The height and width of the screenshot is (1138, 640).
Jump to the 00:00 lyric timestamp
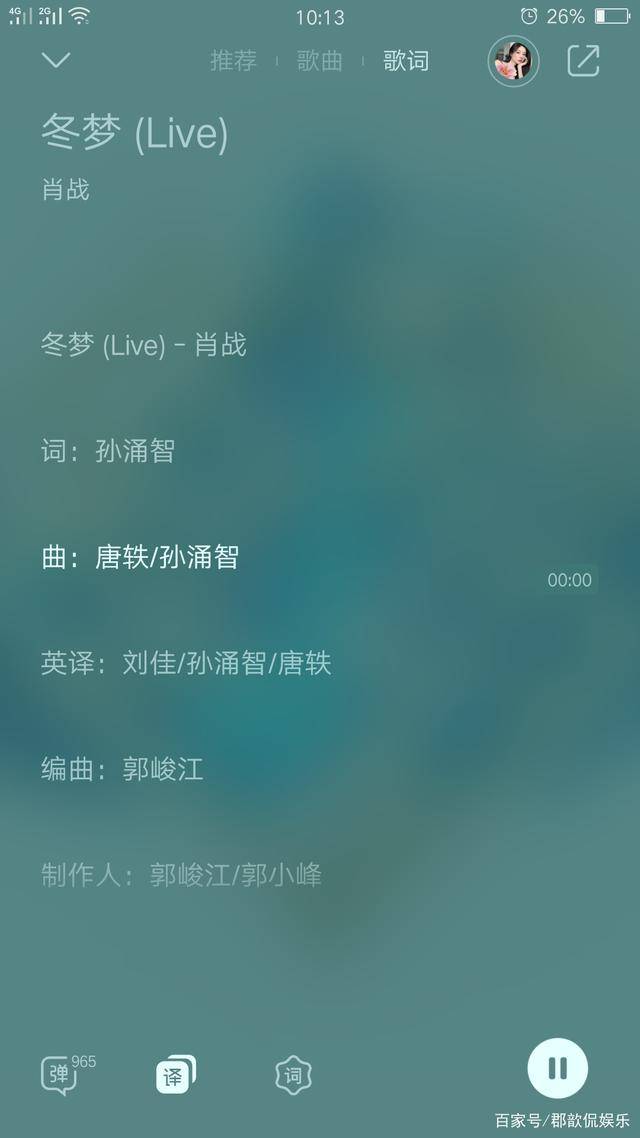coord(569,580)
